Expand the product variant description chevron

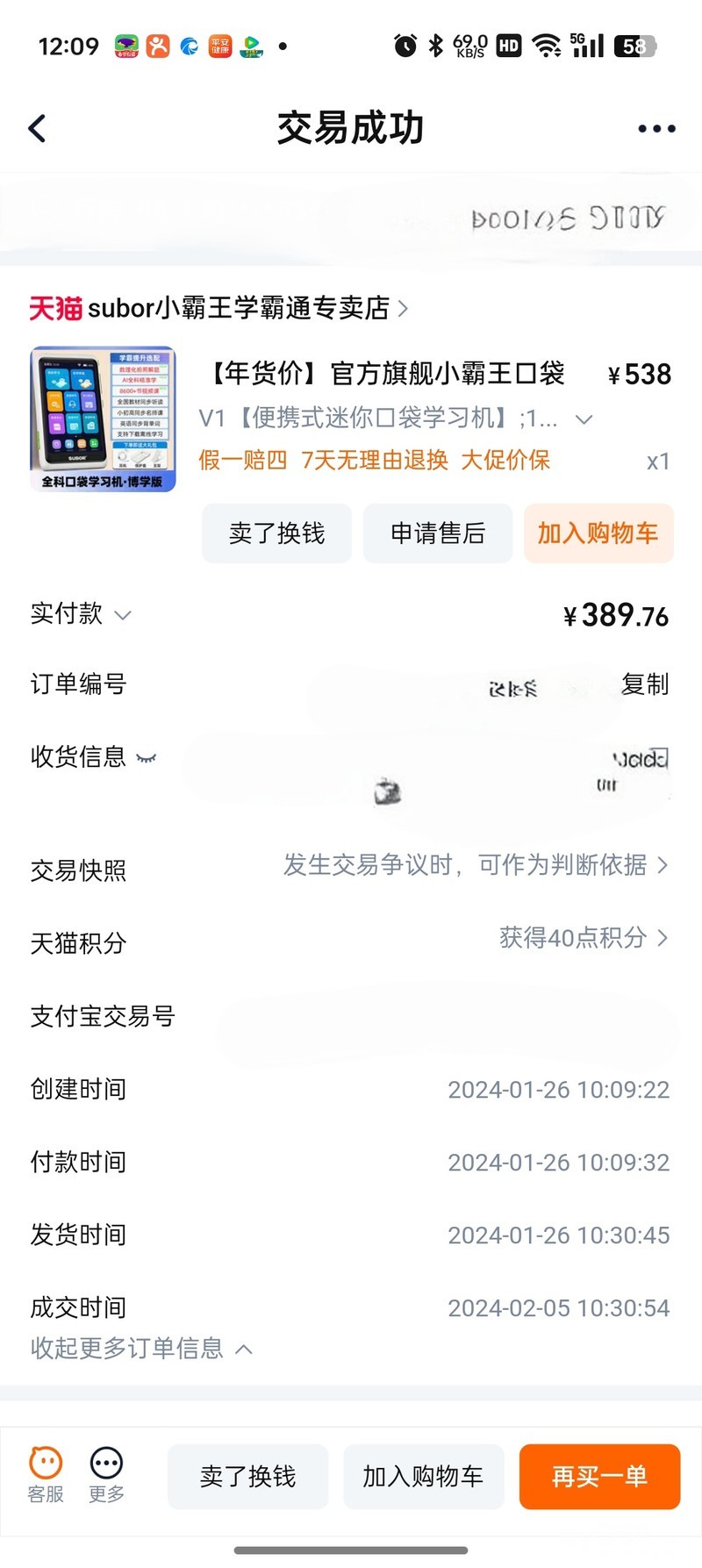(x=584, y=419)
